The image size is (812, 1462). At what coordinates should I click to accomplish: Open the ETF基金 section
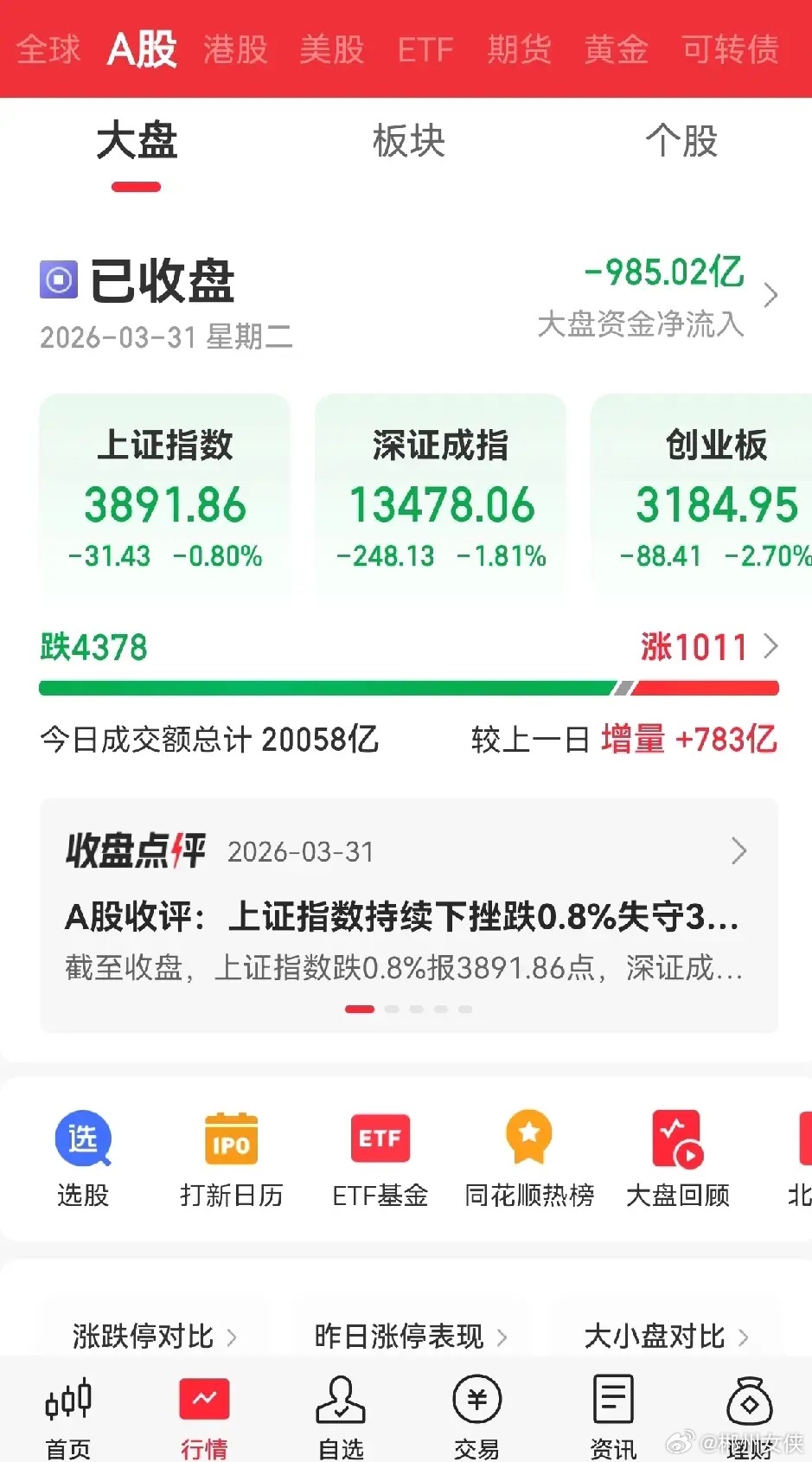[x=380, y=1157]
